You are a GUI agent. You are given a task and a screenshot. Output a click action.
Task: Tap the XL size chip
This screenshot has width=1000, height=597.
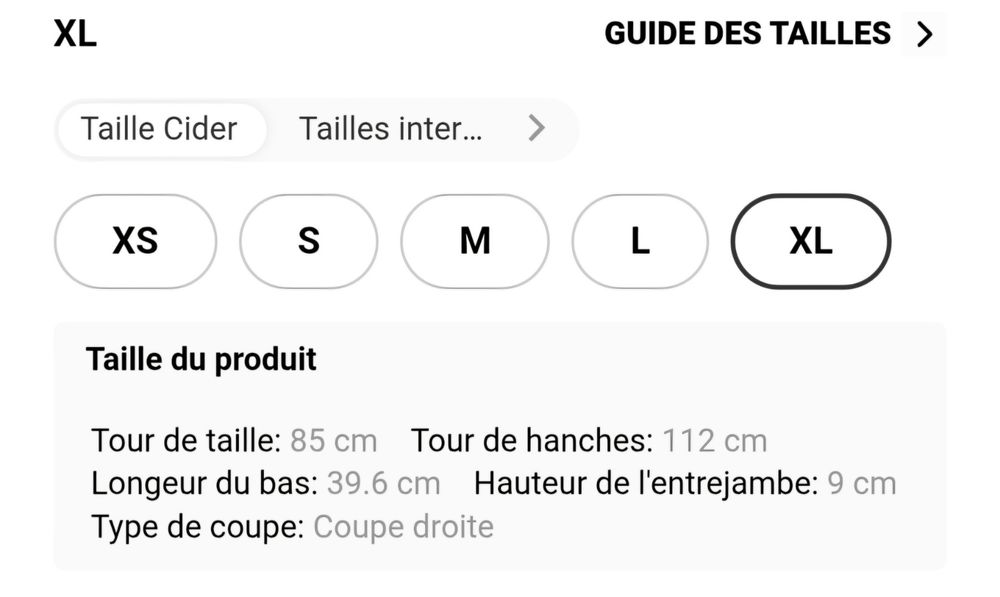click(x=810, y=241)
